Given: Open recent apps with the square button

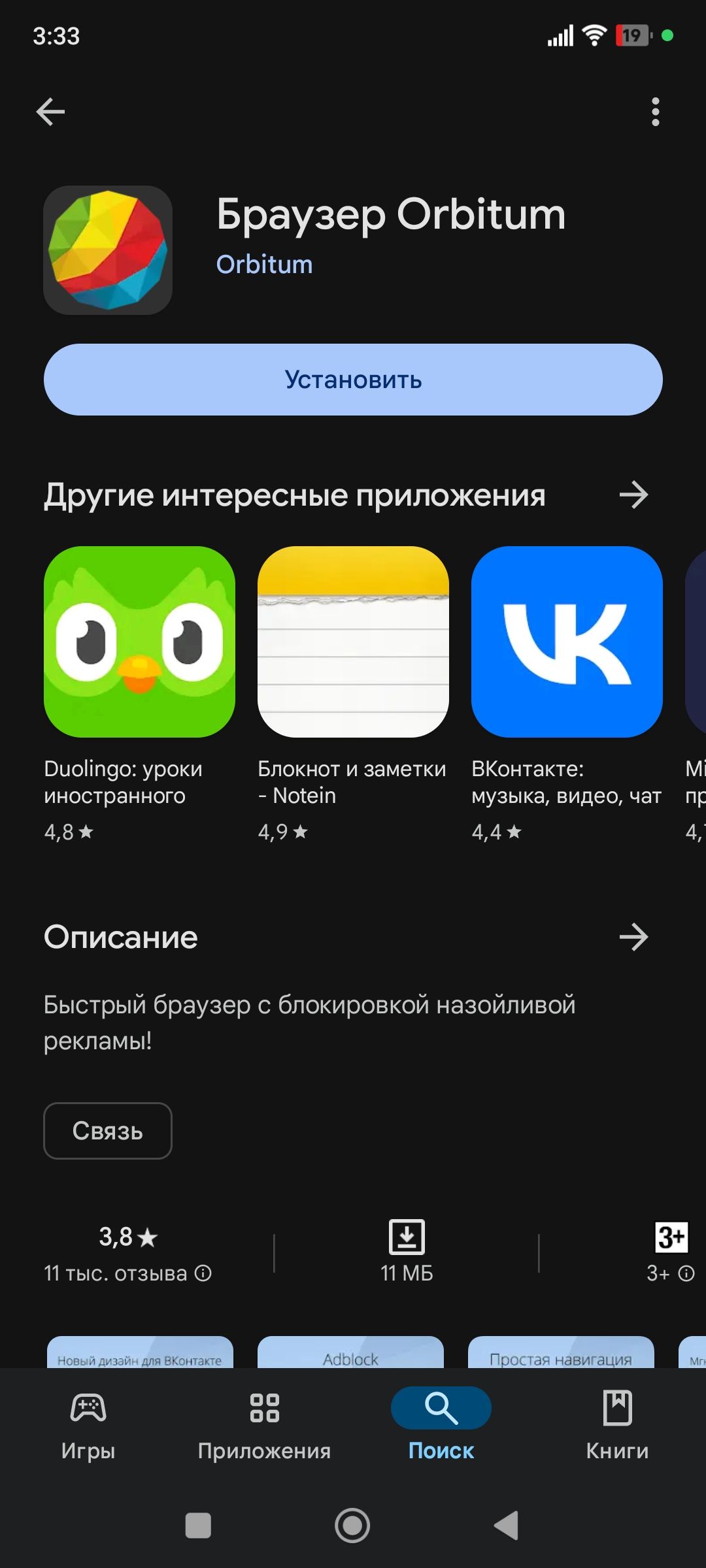Looking at the screenshot, I should tap(198, 1526).
